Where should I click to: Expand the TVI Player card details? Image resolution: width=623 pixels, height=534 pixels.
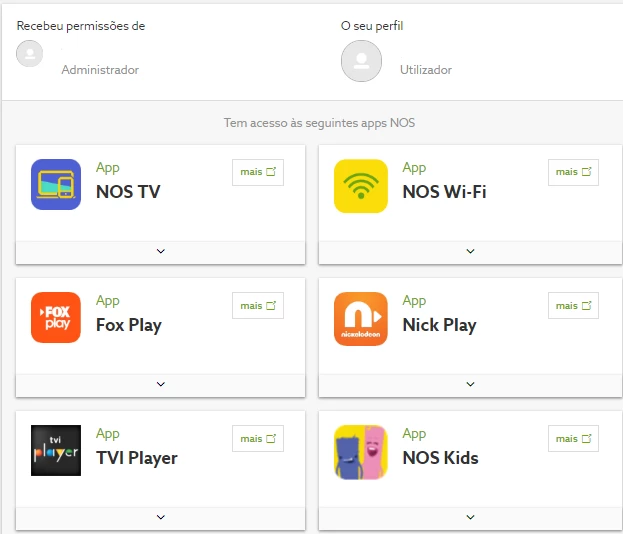160,518
